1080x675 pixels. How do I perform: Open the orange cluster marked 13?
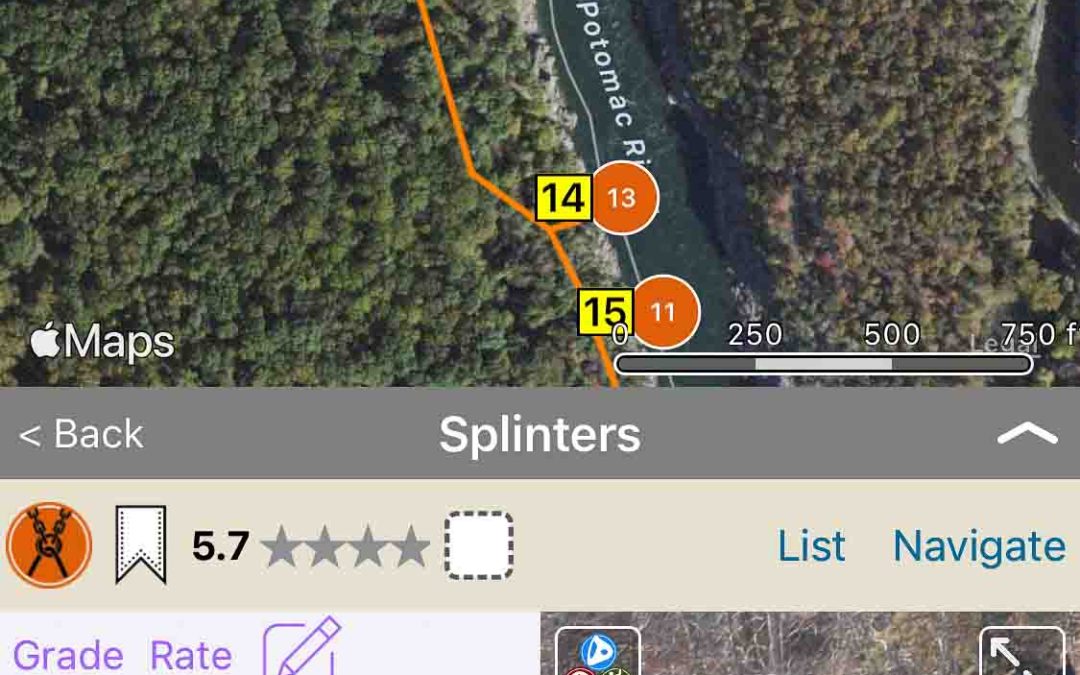625,198
